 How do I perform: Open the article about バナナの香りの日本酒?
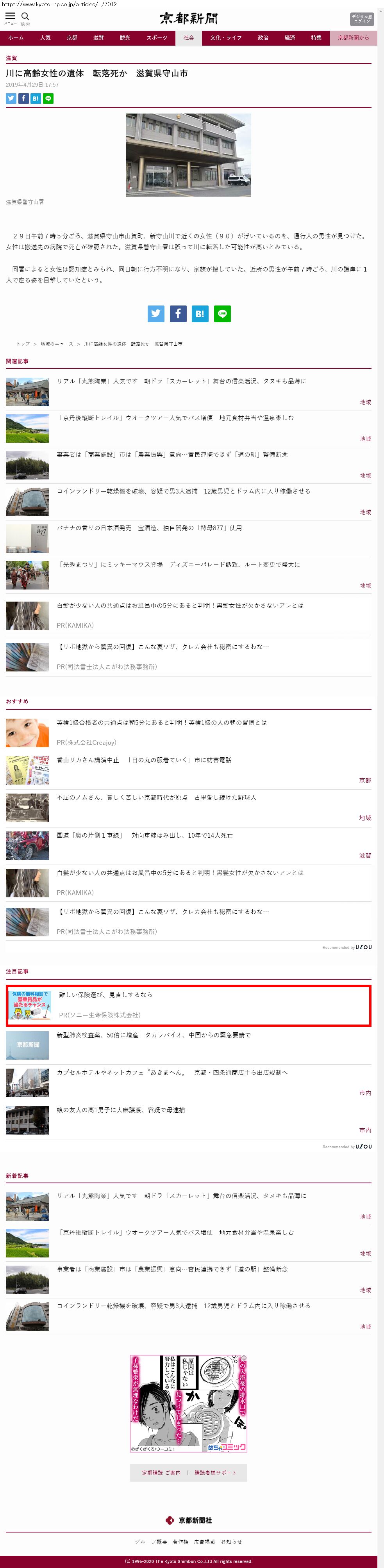coord(149,528)
